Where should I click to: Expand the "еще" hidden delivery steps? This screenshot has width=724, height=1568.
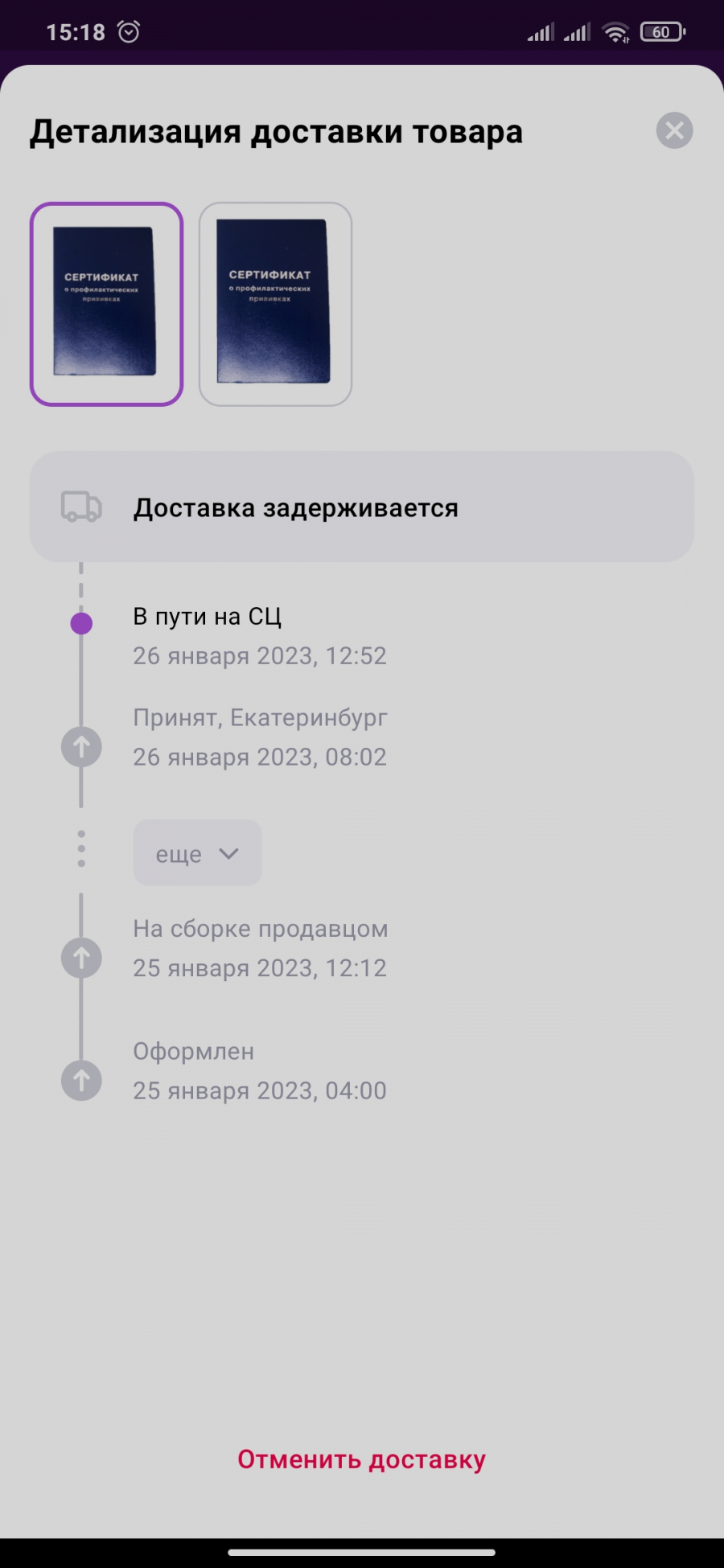coord(197,853)
